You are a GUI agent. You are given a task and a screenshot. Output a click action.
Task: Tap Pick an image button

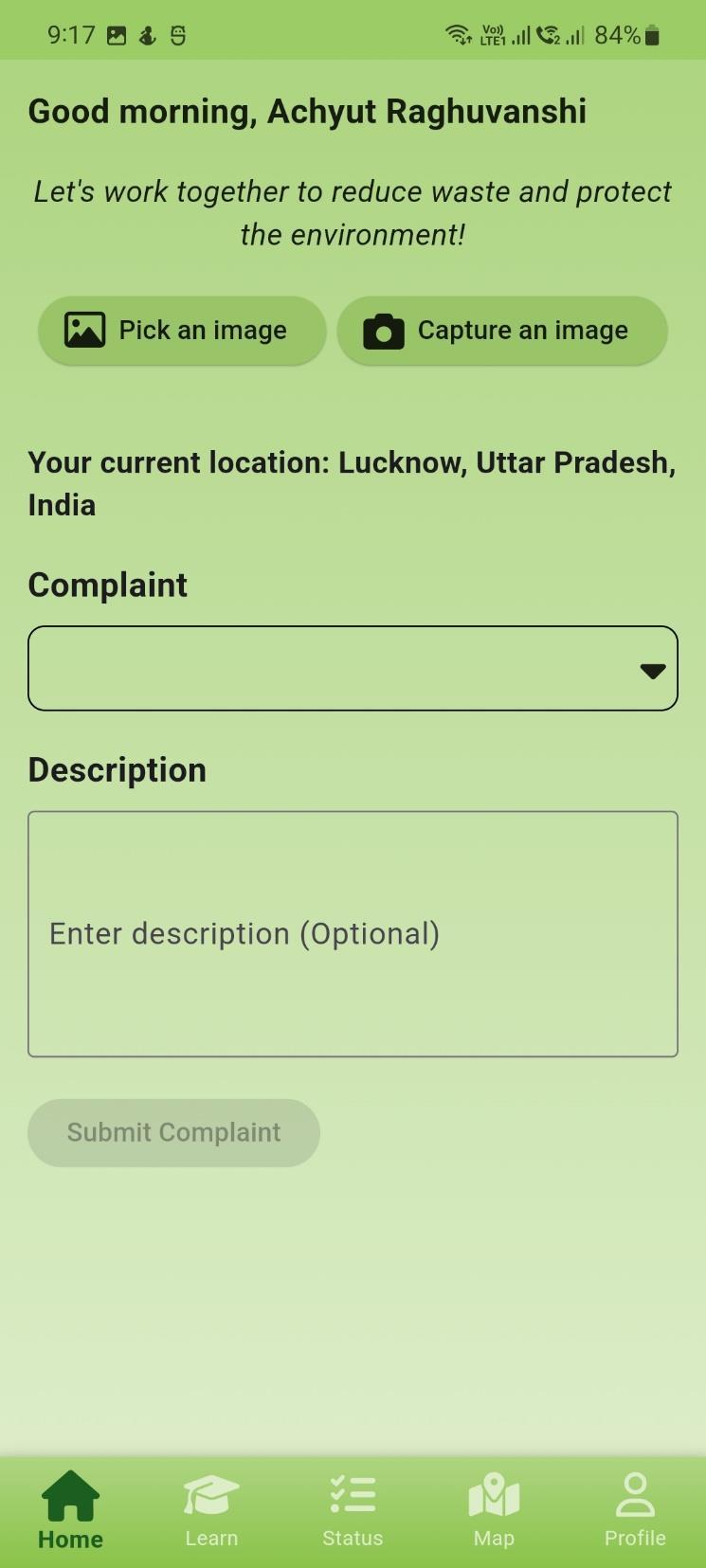click(x=181, y=331)
